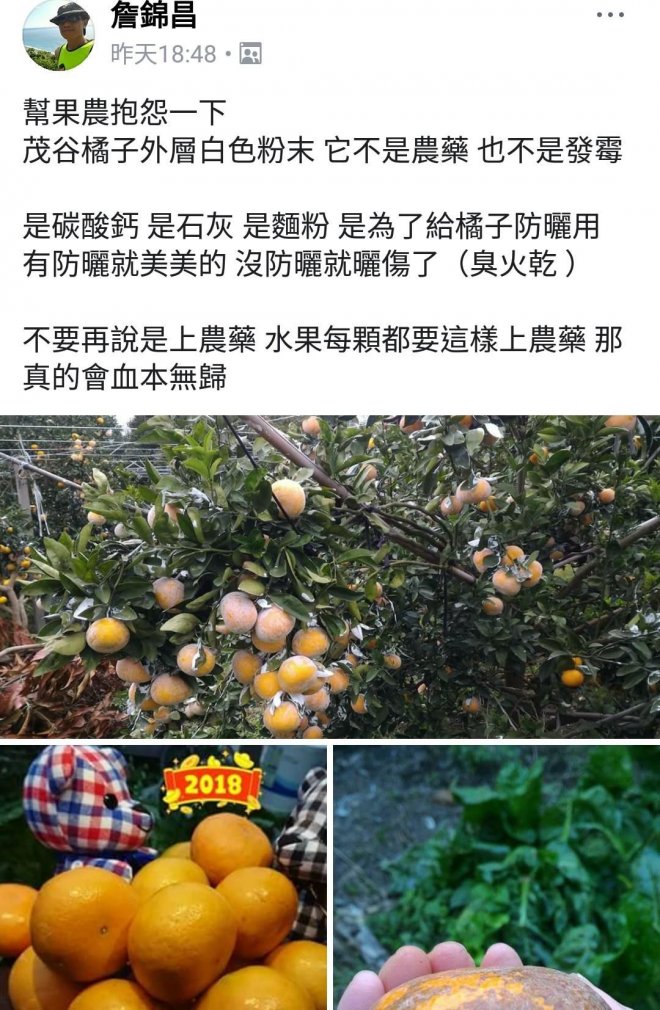This screenshot has width=660, height=1010.
Task: View the tangerine tree photo
Action: tap(330, 576)
